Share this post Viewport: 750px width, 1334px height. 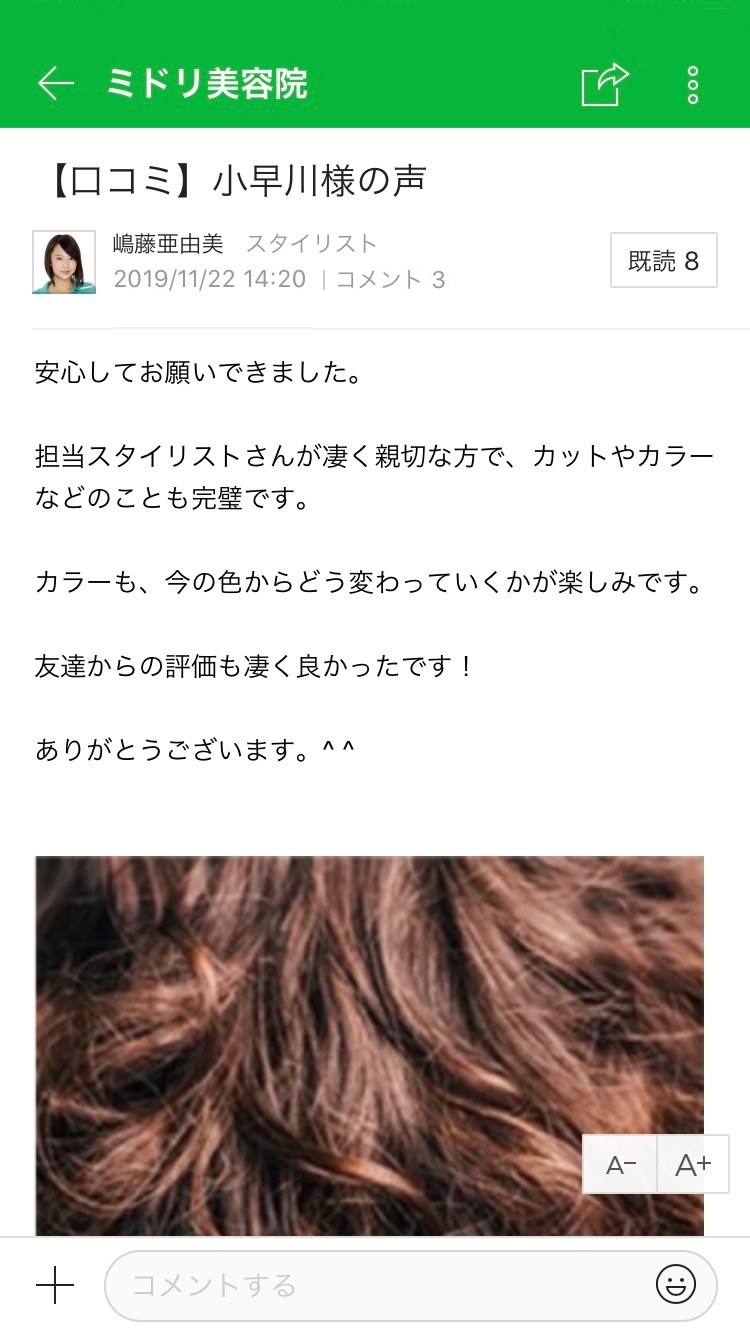[x=605, y=84]
